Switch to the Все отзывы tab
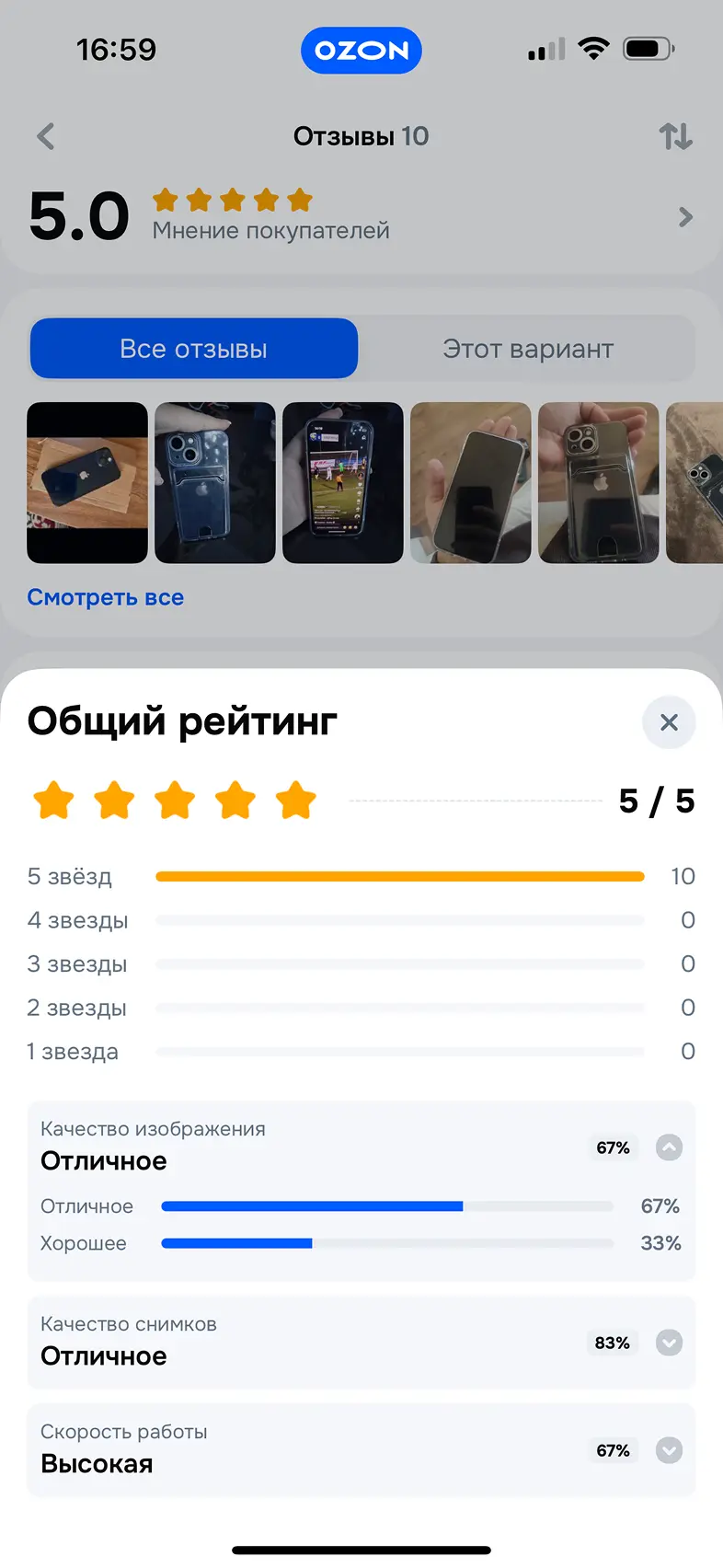This screenshot has width=723, height=1568. (194, 349)
